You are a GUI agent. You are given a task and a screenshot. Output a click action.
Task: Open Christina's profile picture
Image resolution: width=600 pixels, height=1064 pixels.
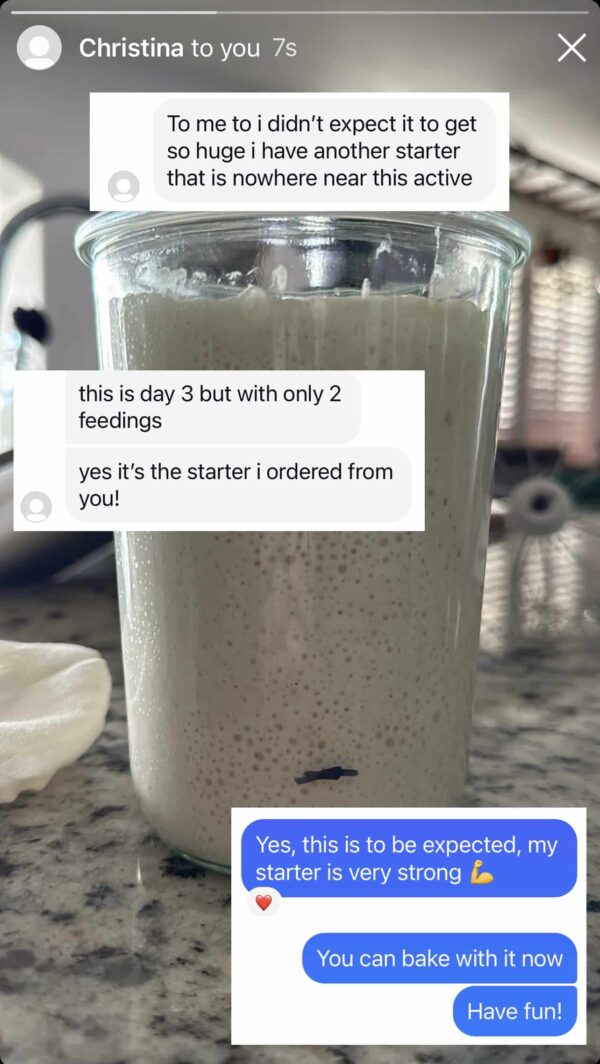point(39,47)
